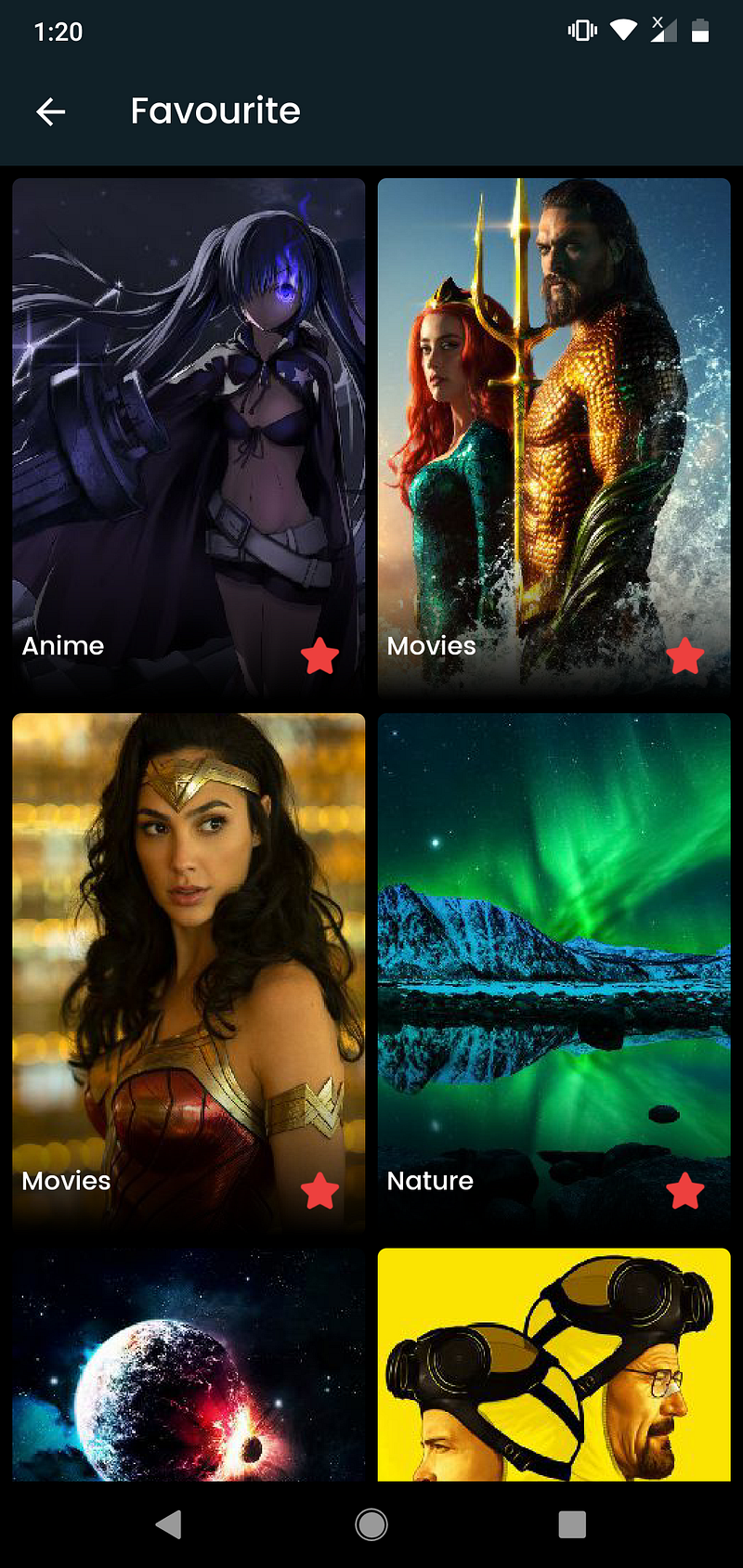This screenshot has width=743, height=1568.
Task: Open the Aquaman Movies wallpaper
Action: pyautogui.click(x=554, y=418)
